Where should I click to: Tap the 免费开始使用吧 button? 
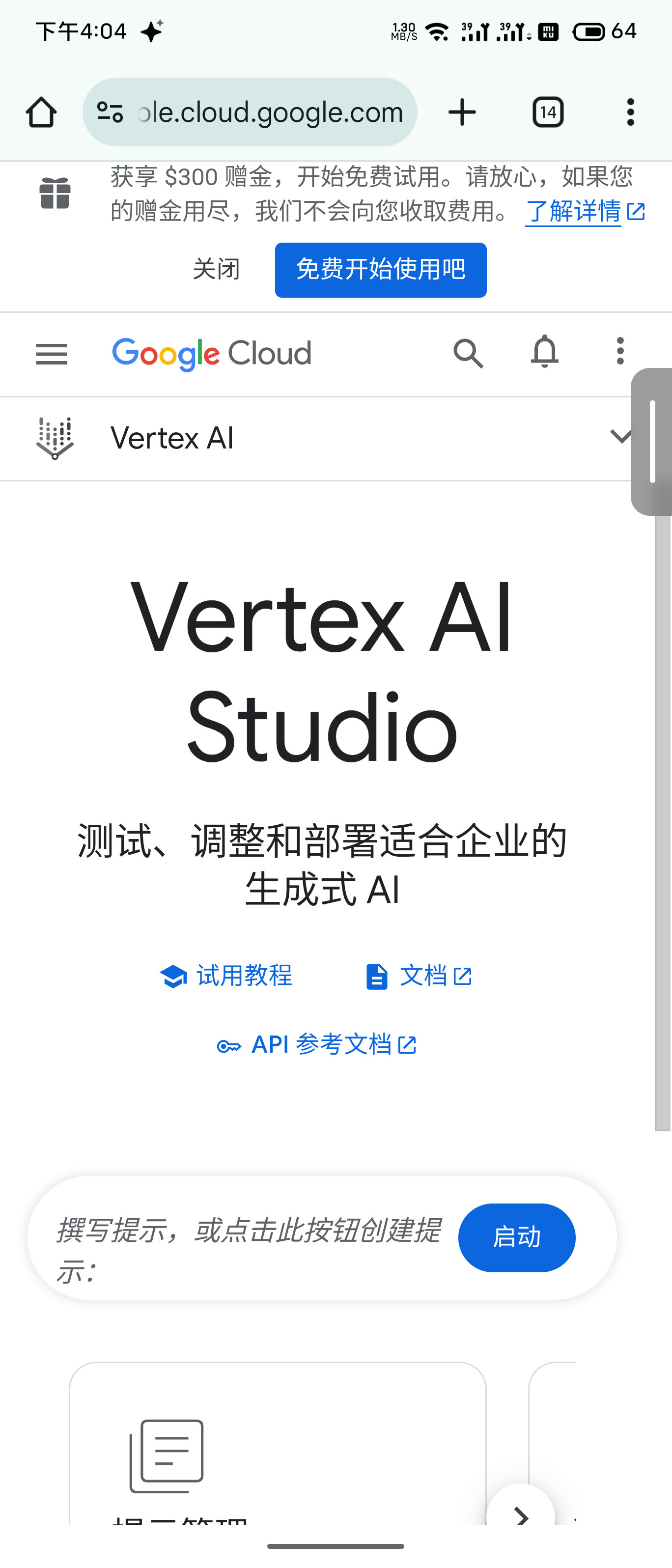[380, 270]
